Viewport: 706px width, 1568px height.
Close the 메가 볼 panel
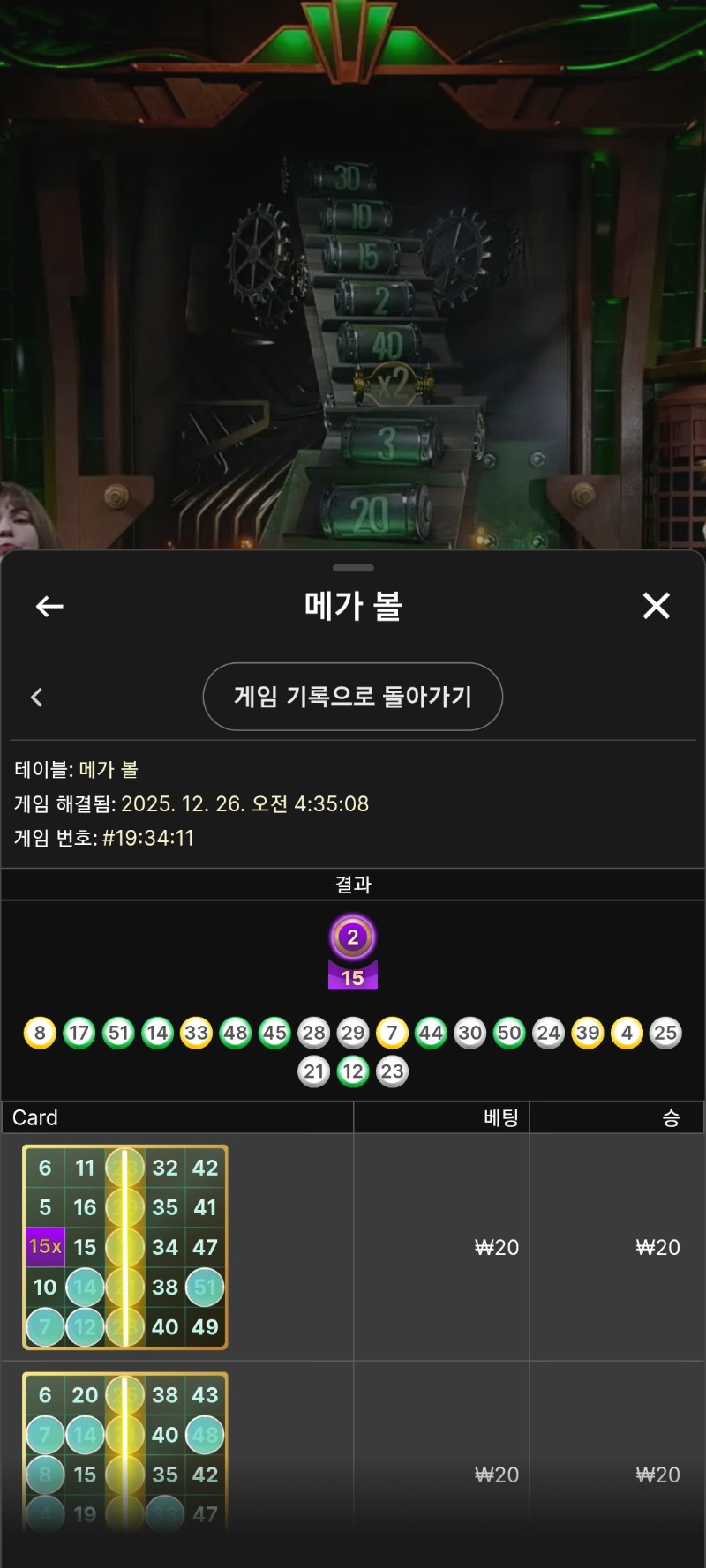656,606
